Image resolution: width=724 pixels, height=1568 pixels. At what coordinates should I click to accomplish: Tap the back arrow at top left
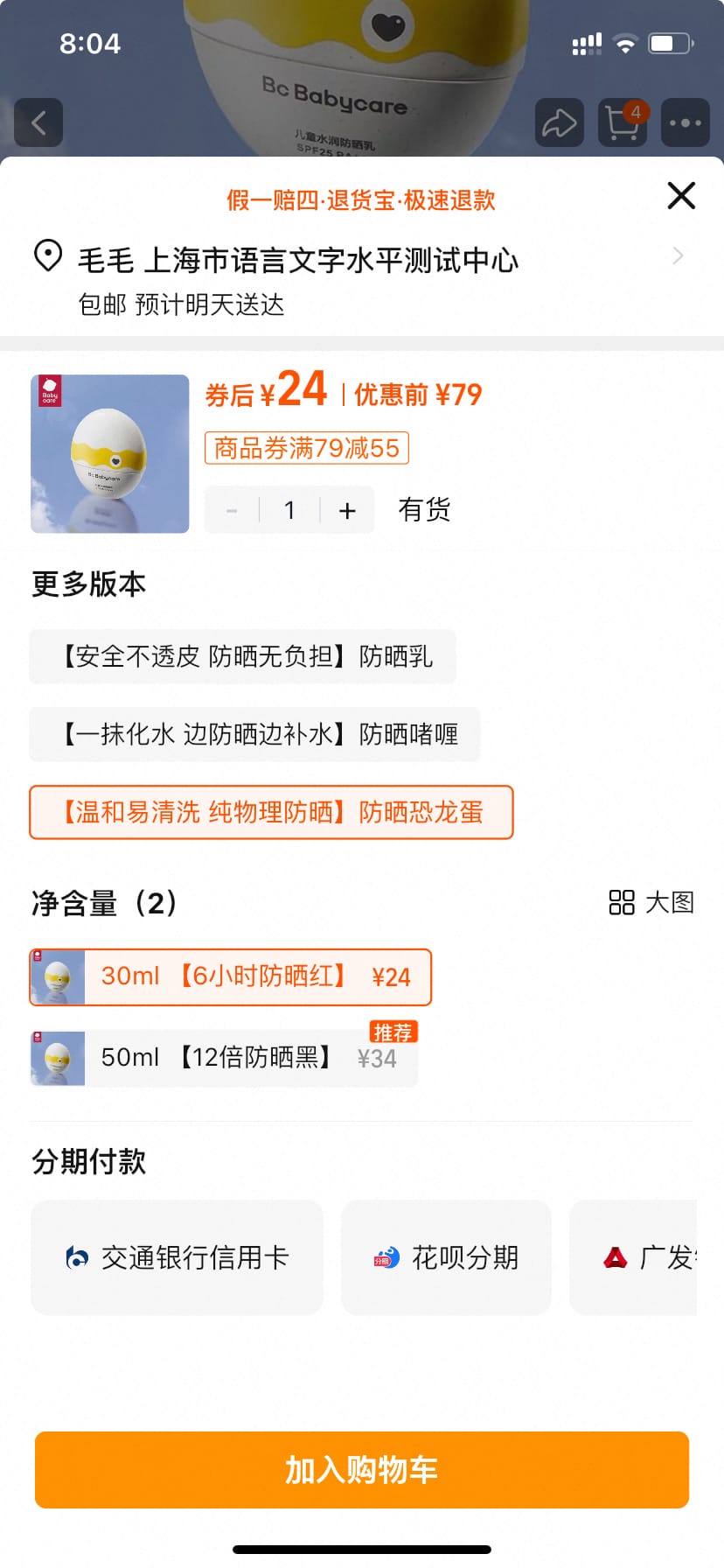(x=38, y=122)
